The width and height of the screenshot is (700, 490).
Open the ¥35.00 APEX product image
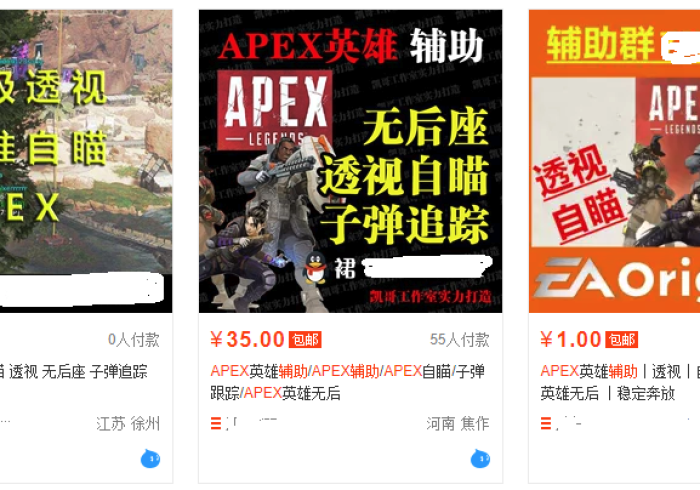[350, 160]
